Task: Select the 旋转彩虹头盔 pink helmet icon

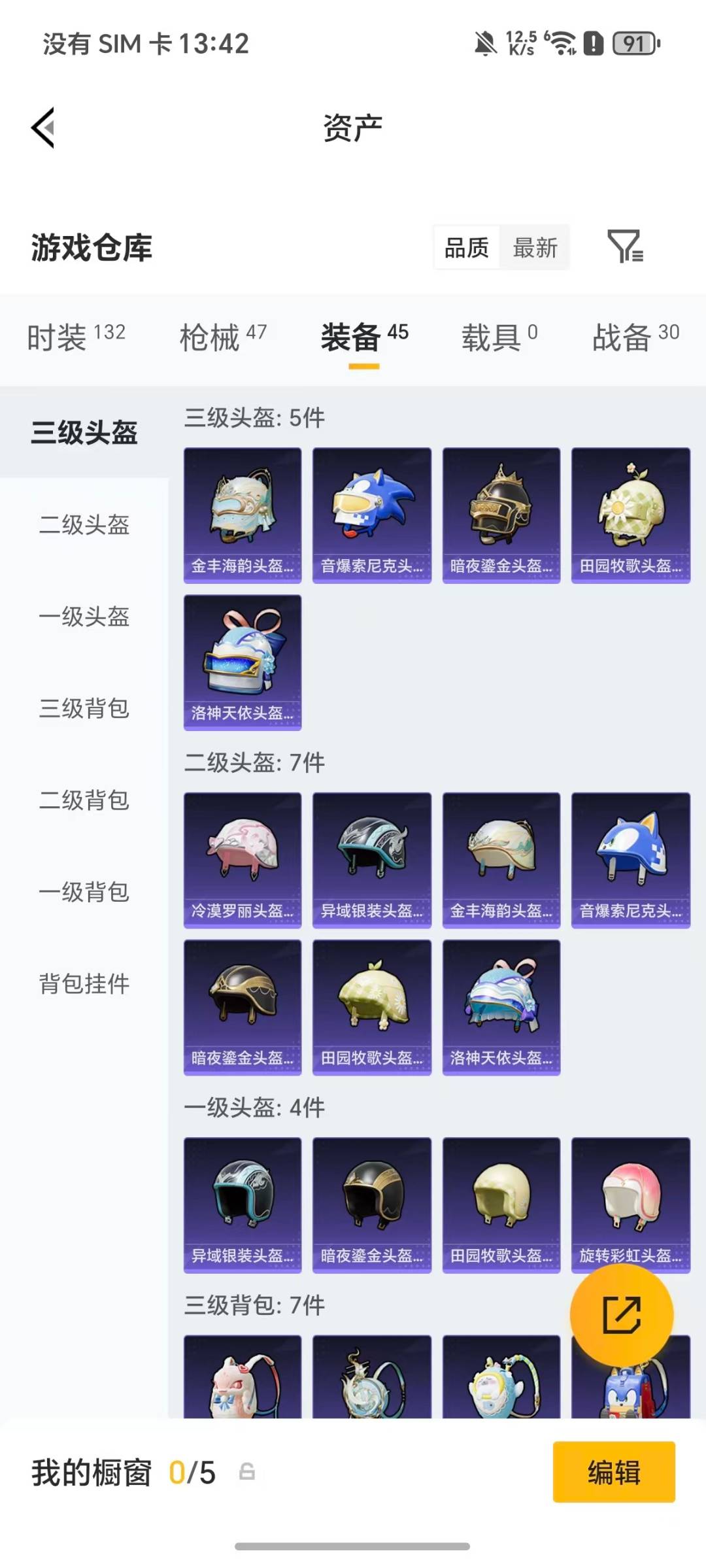Action: 630,1206
